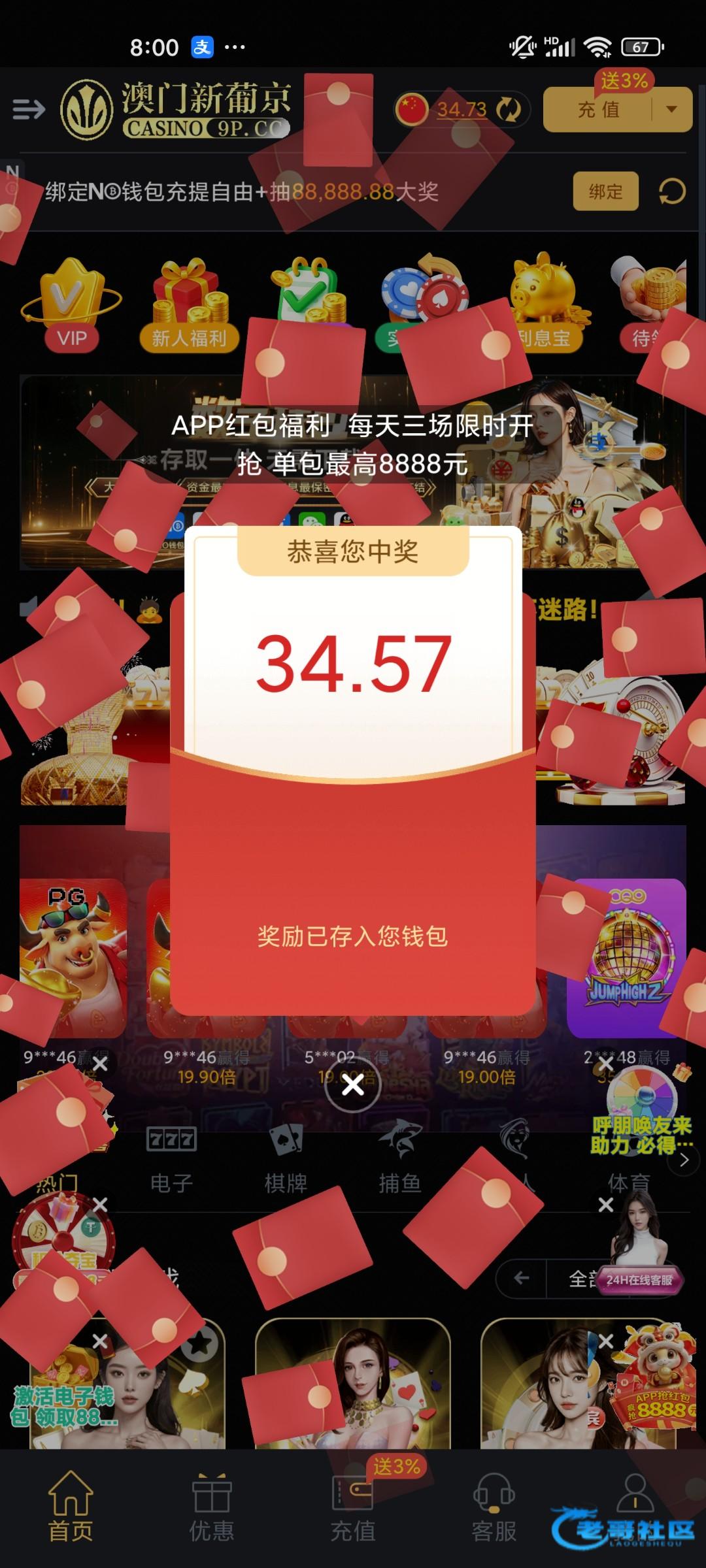Image resolution: width=706 pixels, height=1568 pixels.
Task: Open the PG bull game tile
Action: click(x=72, y=957)
